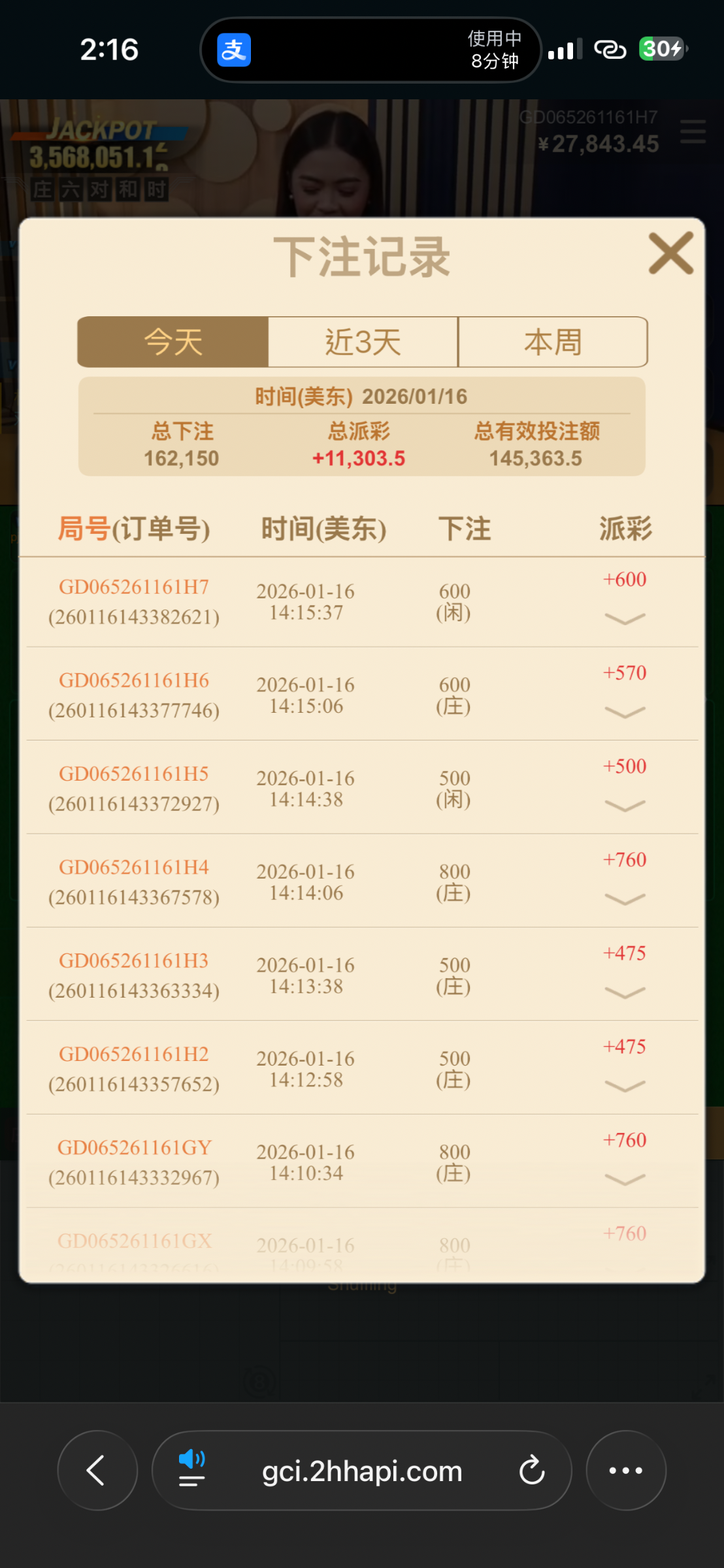Screen dimensions: 724x1568
Task: Expand details for round GD065261161H4
Action: tap(625, 898)
